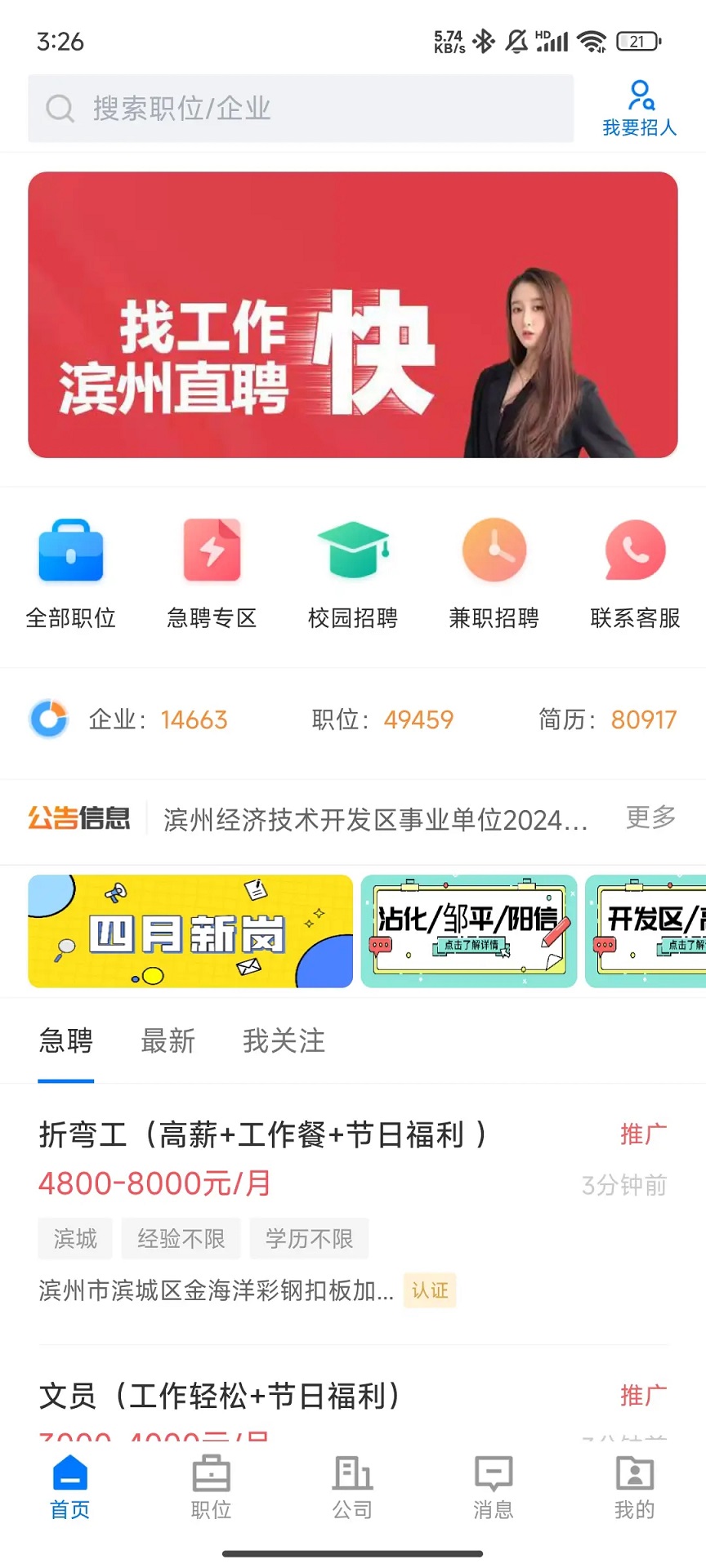Open 我的 profile tab
The image size is (706, 1568).
click(x=635, y=1488)
